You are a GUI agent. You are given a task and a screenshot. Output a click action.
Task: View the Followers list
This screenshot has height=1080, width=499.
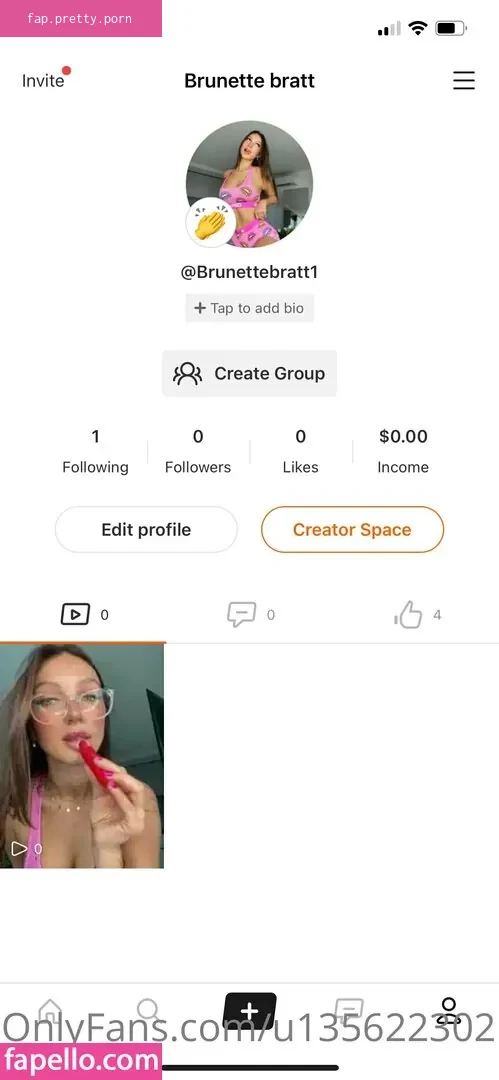coord(198,451)
